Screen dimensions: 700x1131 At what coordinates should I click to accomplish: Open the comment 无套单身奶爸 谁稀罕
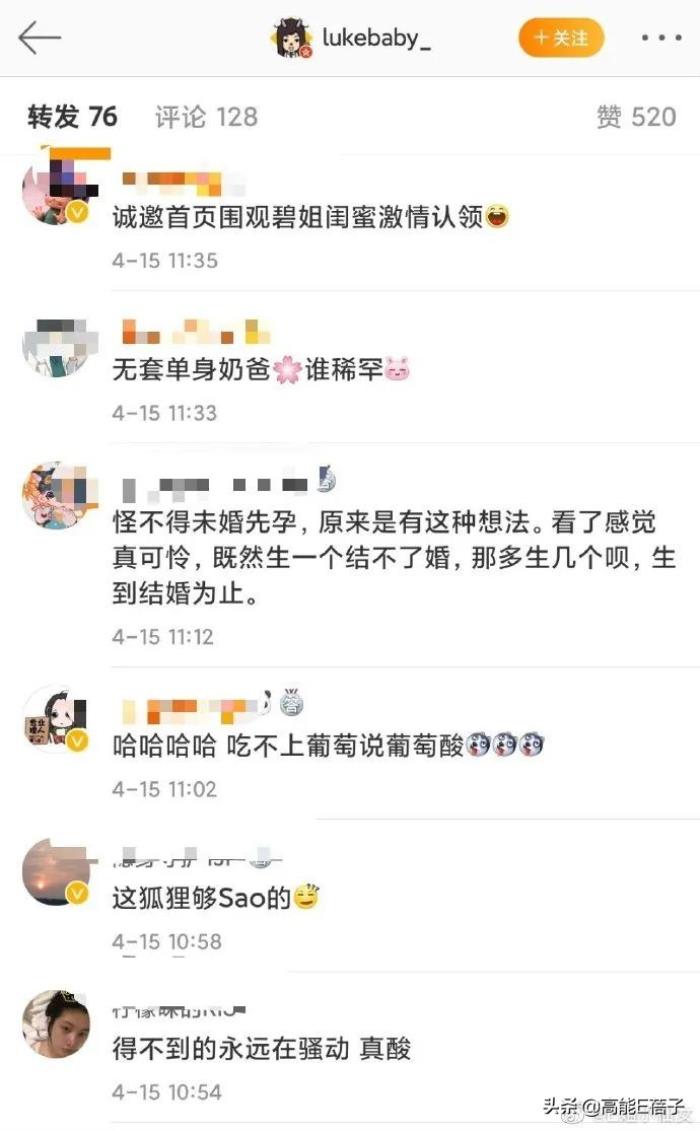tap(262, 369)
